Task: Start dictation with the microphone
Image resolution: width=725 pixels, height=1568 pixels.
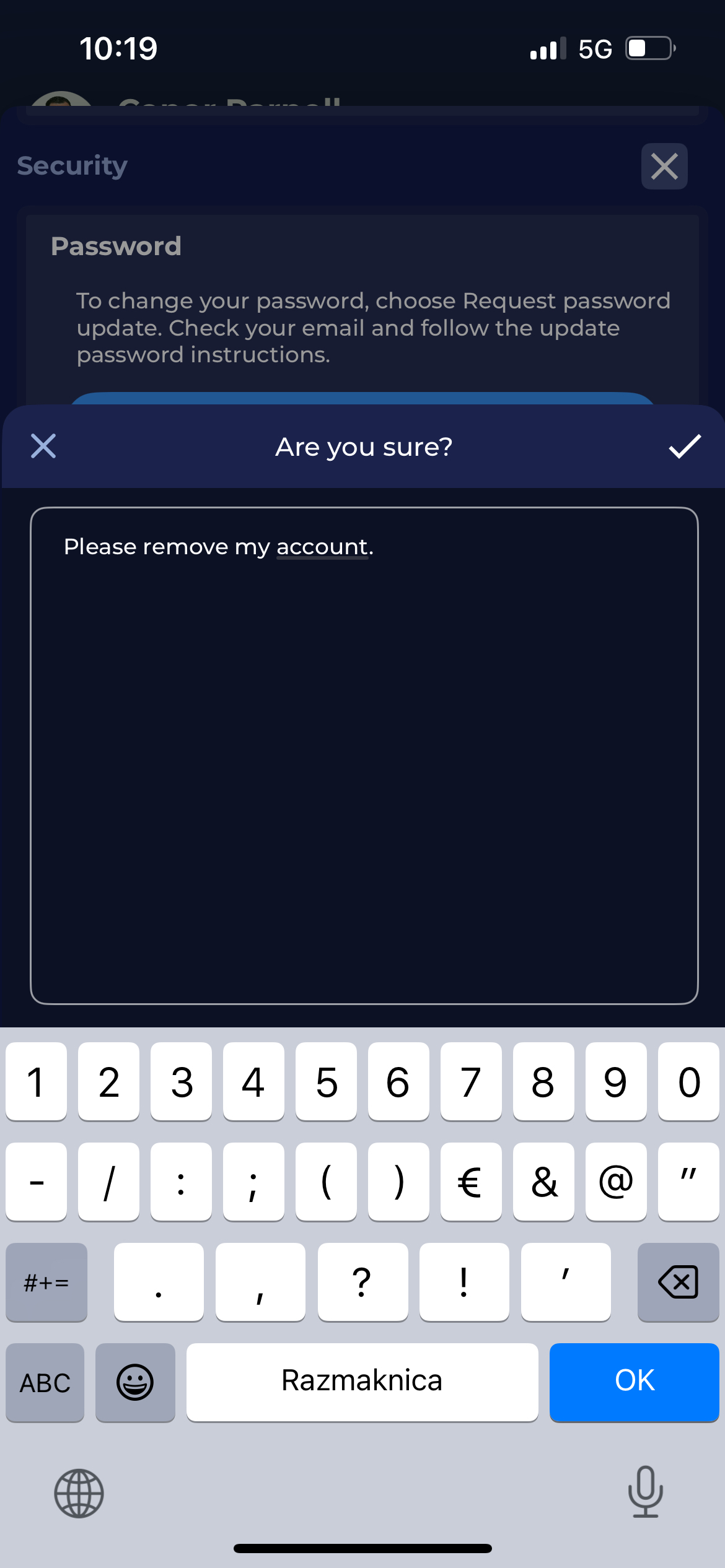Action: [645, 1492]
